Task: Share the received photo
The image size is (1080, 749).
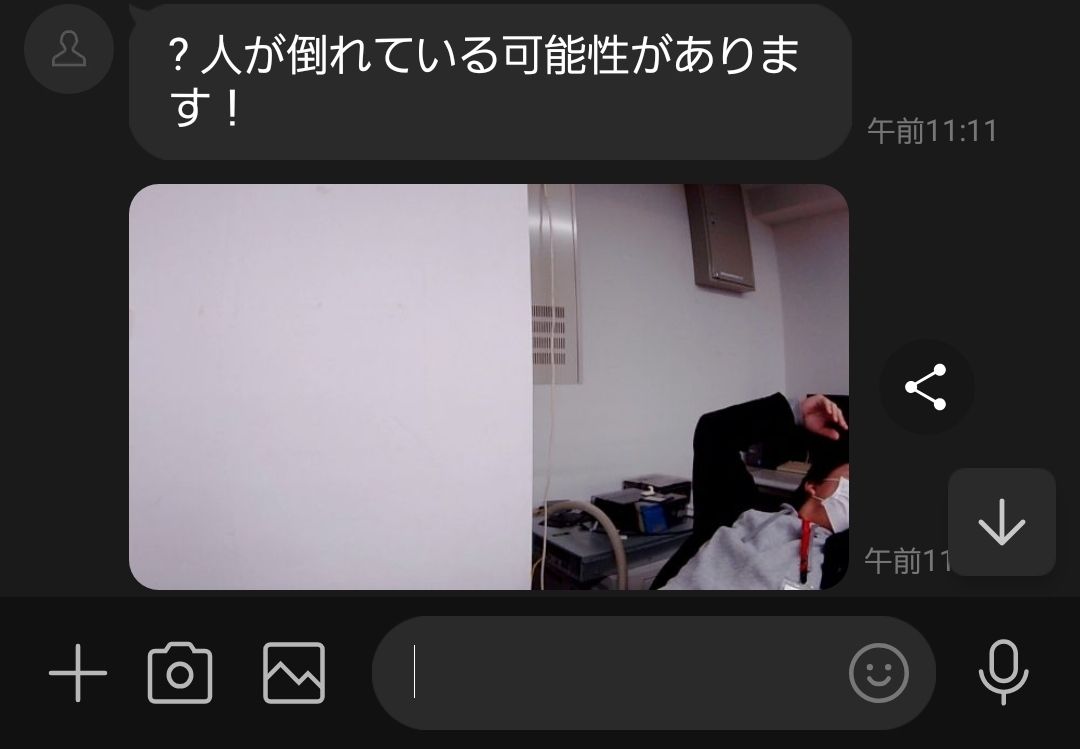Action: (926, 387)
